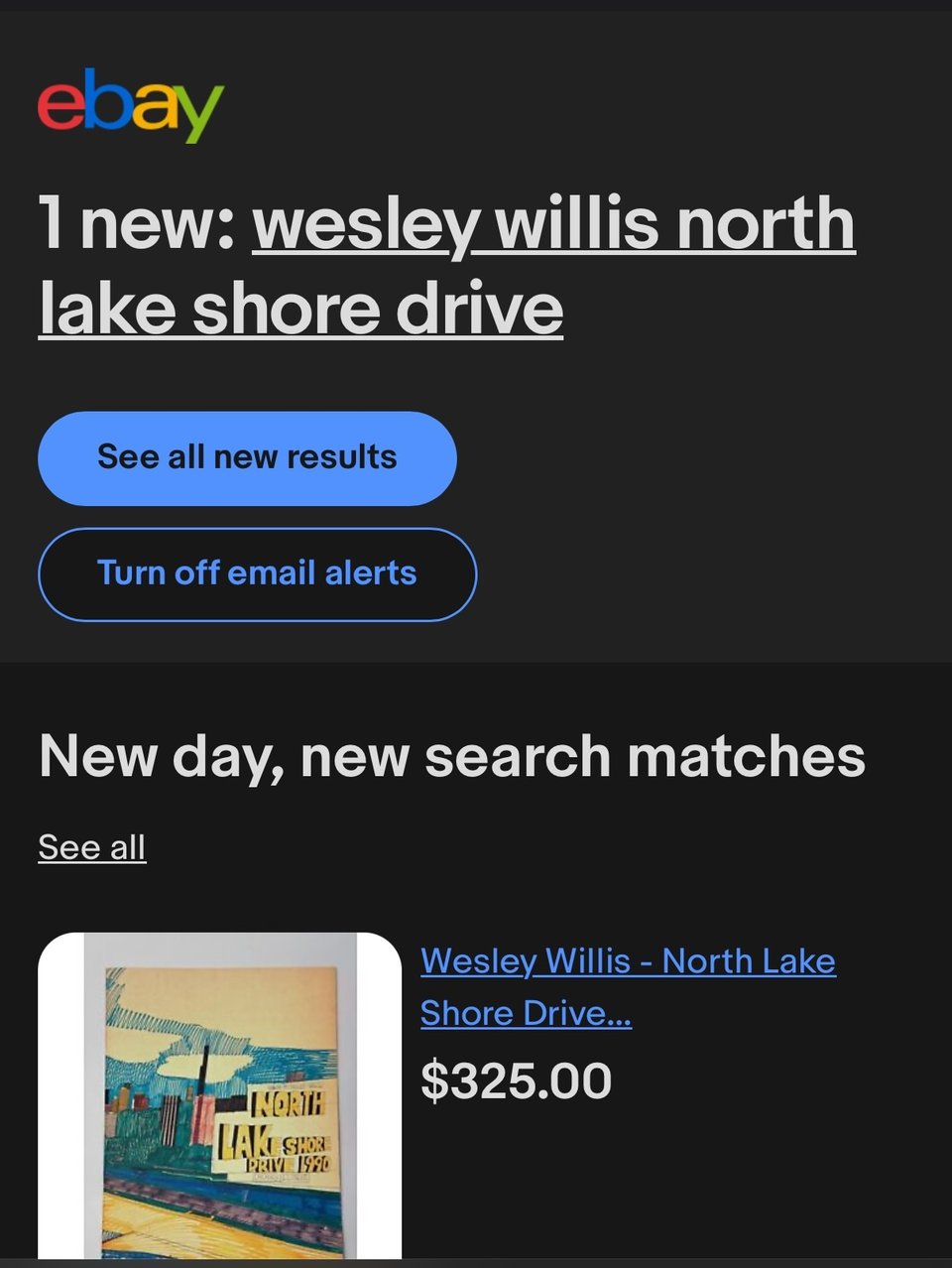Viewport: 952px width, 1268px height.
Task: Turn off email alerts
Action: (x=257, y=573)
